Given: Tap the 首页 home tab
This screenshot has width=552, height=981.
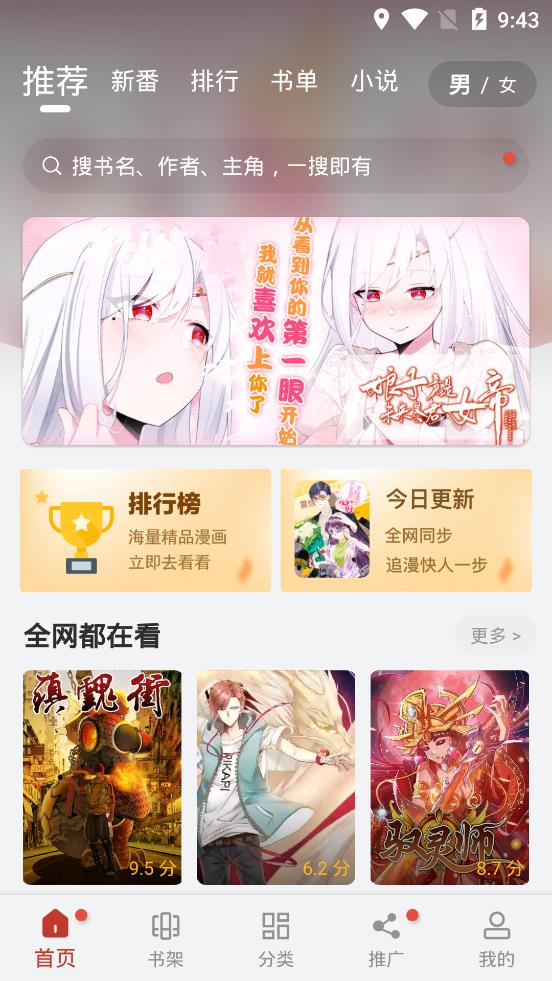Looking at the screenshot, I should pos(55,938).
